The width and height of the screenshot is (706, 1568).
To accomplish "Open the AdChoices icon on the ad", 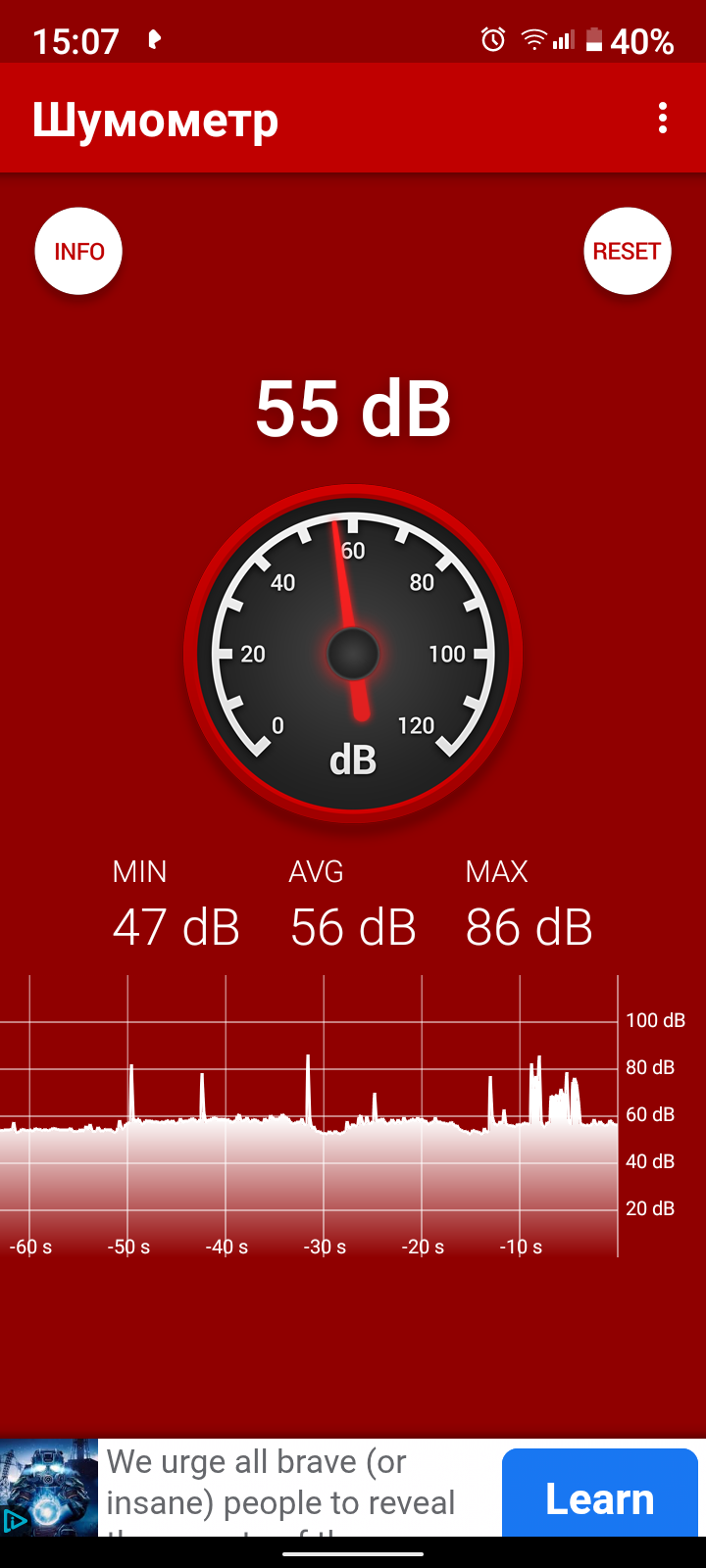I will 13,1521.
